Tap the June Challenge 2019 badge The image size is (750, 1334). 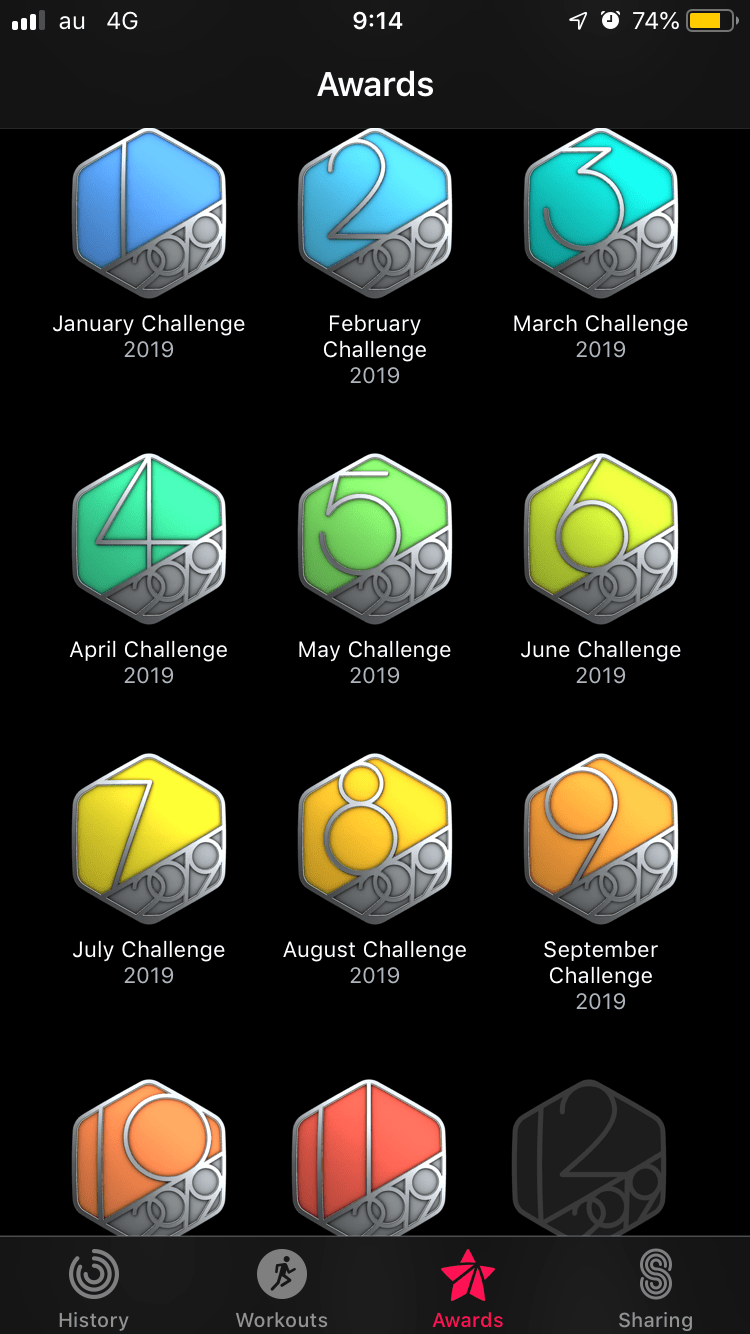(601, 539)
